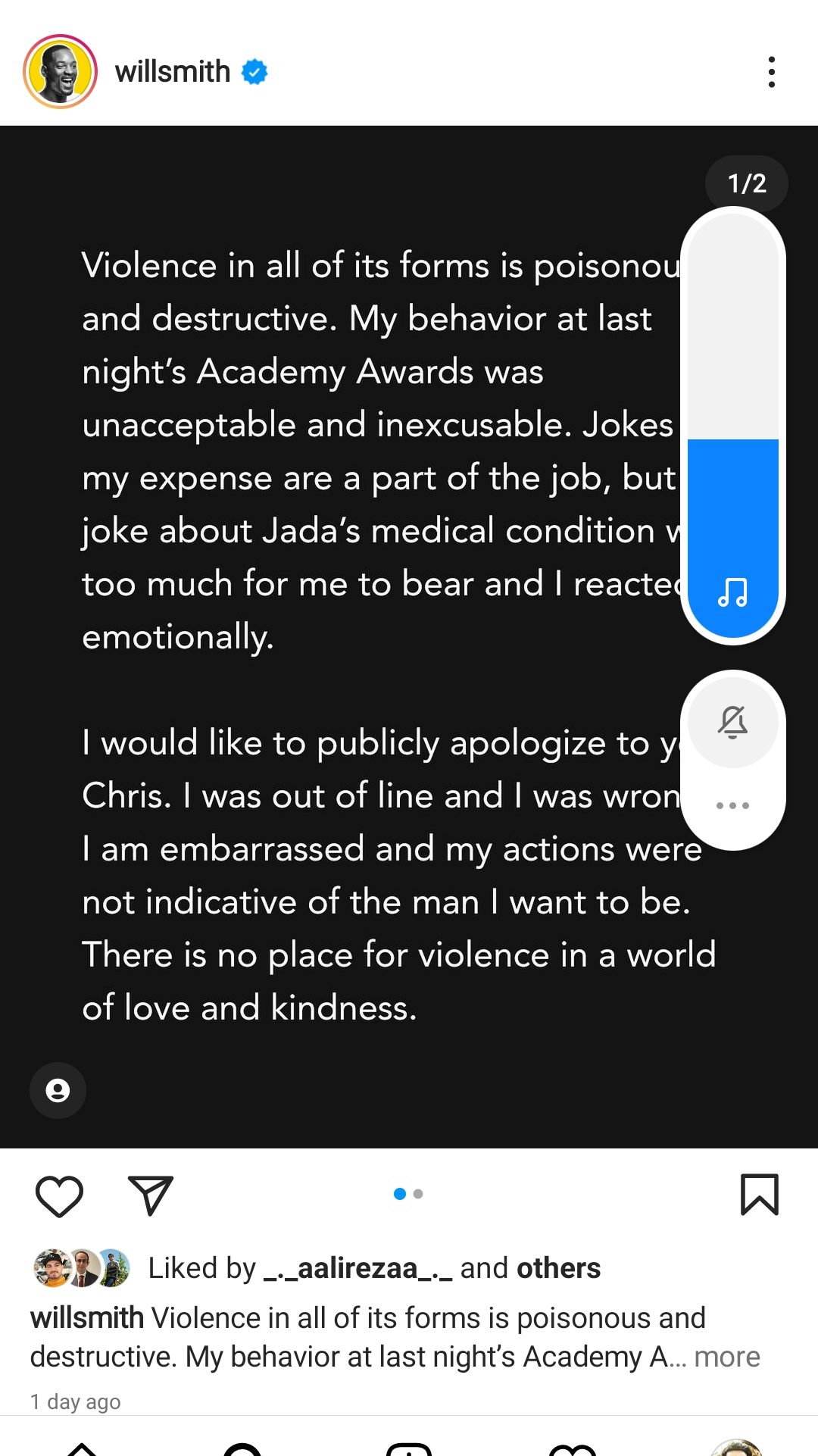
Task: Toggle the ringer mute bell icon
Action: (732, 722)
